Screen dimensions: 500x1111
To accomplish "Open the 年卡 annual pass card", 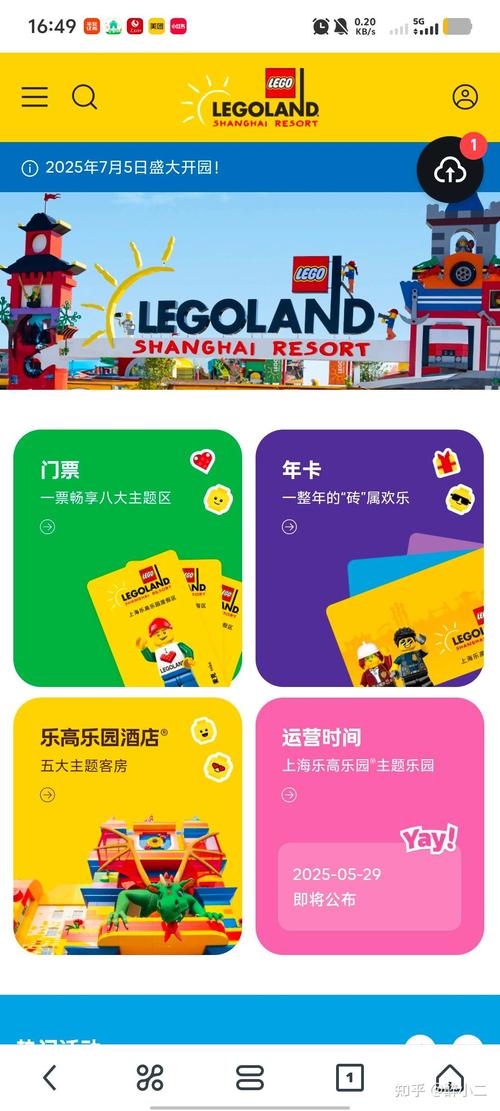I will 370,558.
